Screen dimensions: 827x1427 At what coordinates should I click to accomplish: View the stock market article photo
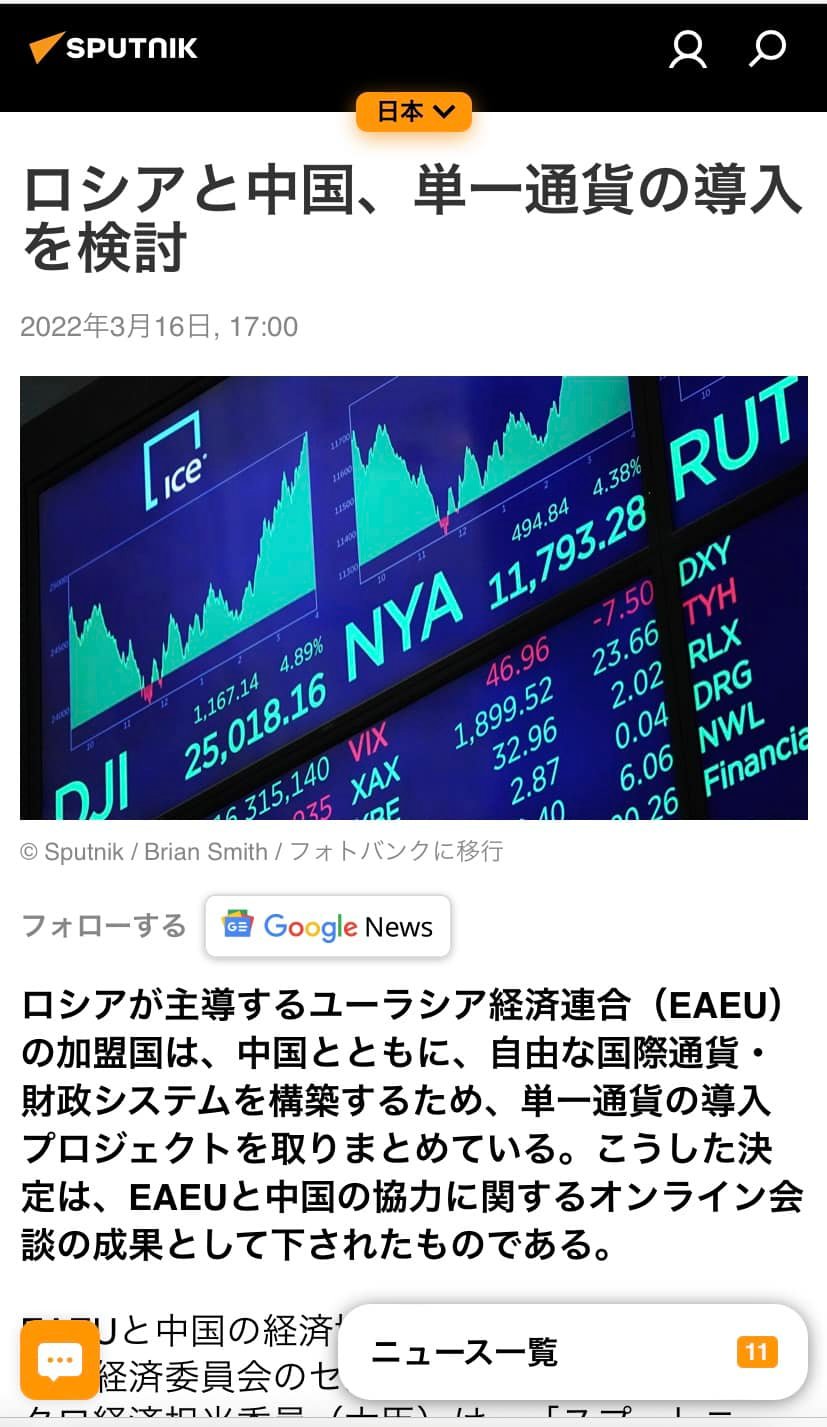click(414, 598)
